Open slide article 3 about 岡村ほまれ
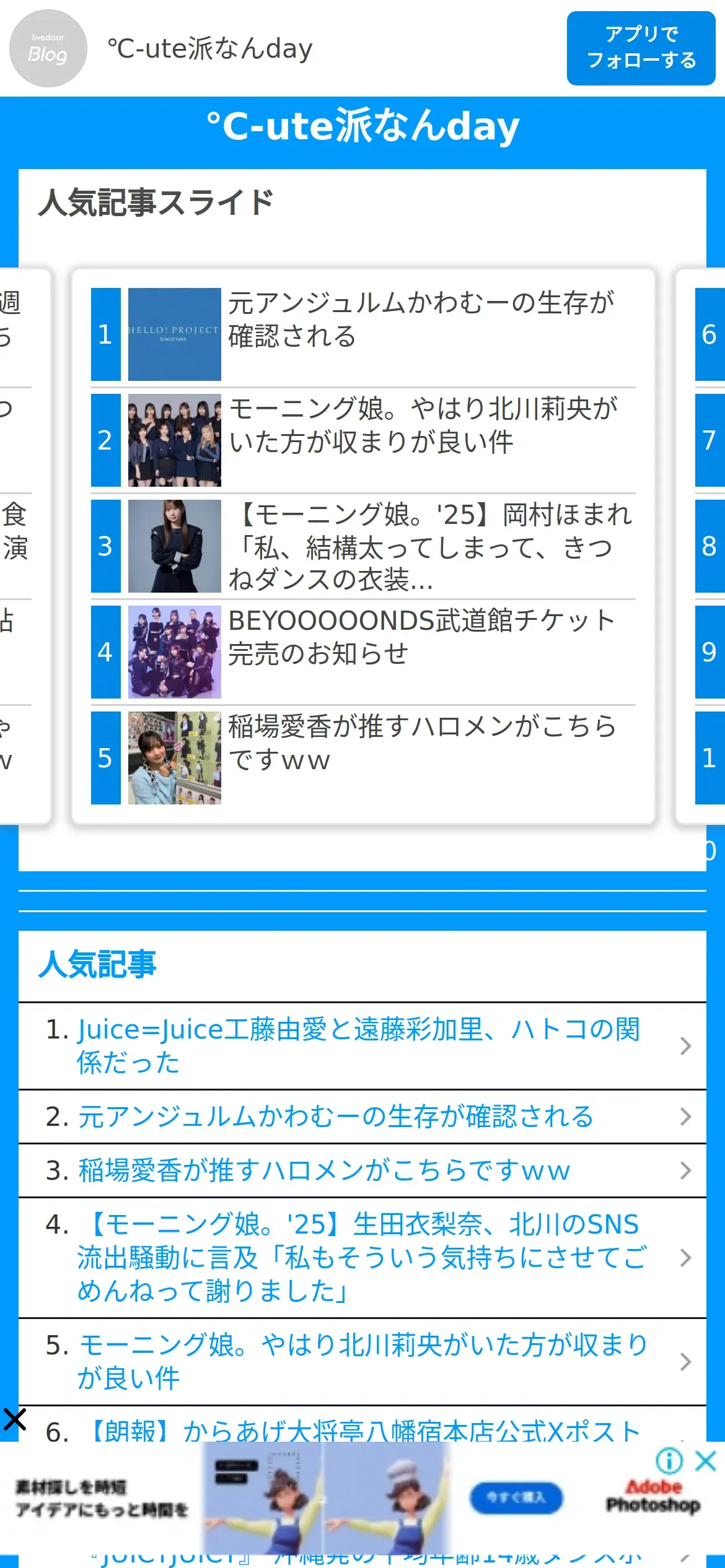The width and height of the screenshot is (725, 1568). (363, 546)
